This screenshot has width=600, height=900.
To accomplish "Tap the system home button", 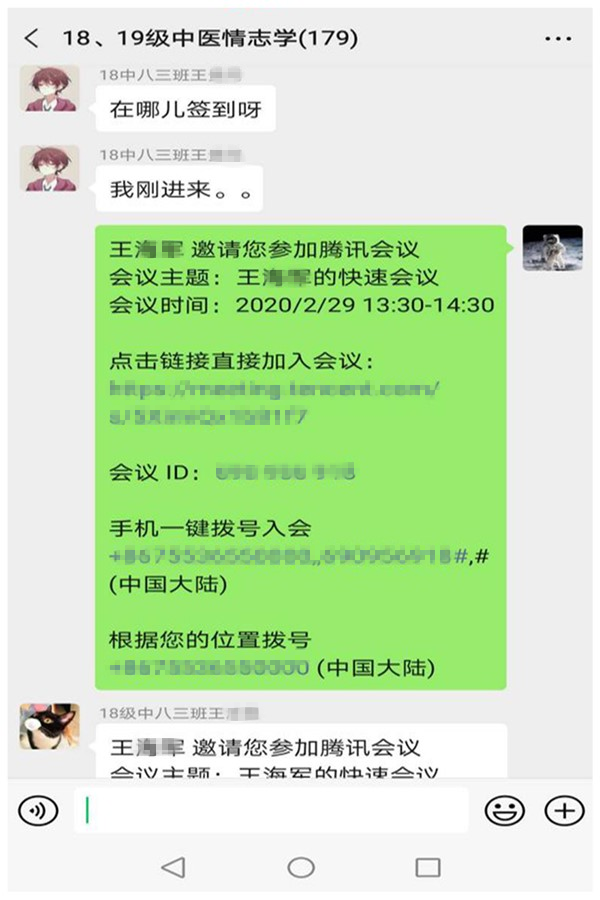I will [301, 867].
